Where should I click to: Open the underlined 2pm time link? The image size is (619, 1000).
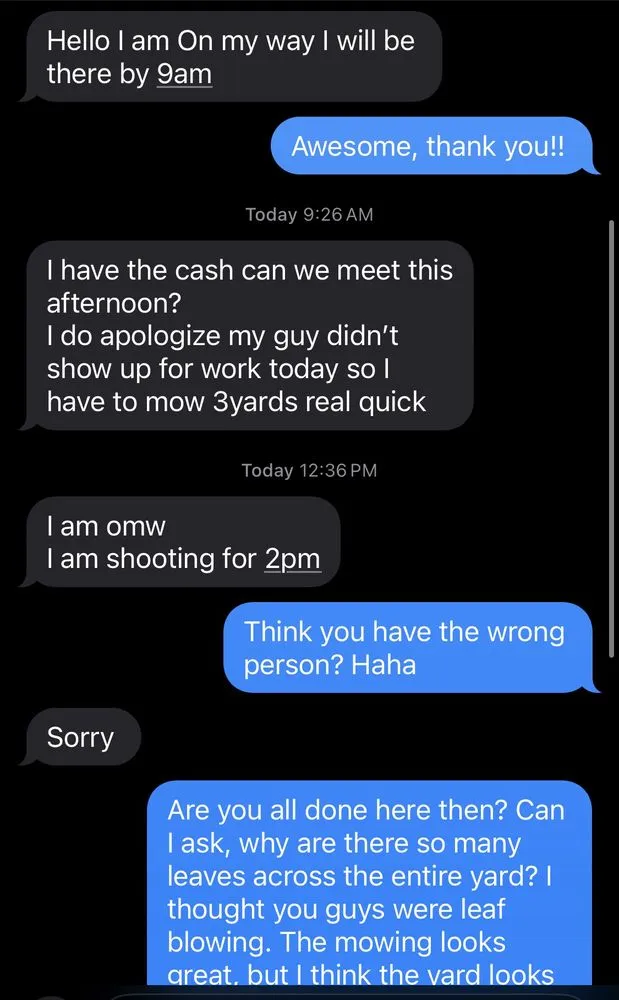292,558
